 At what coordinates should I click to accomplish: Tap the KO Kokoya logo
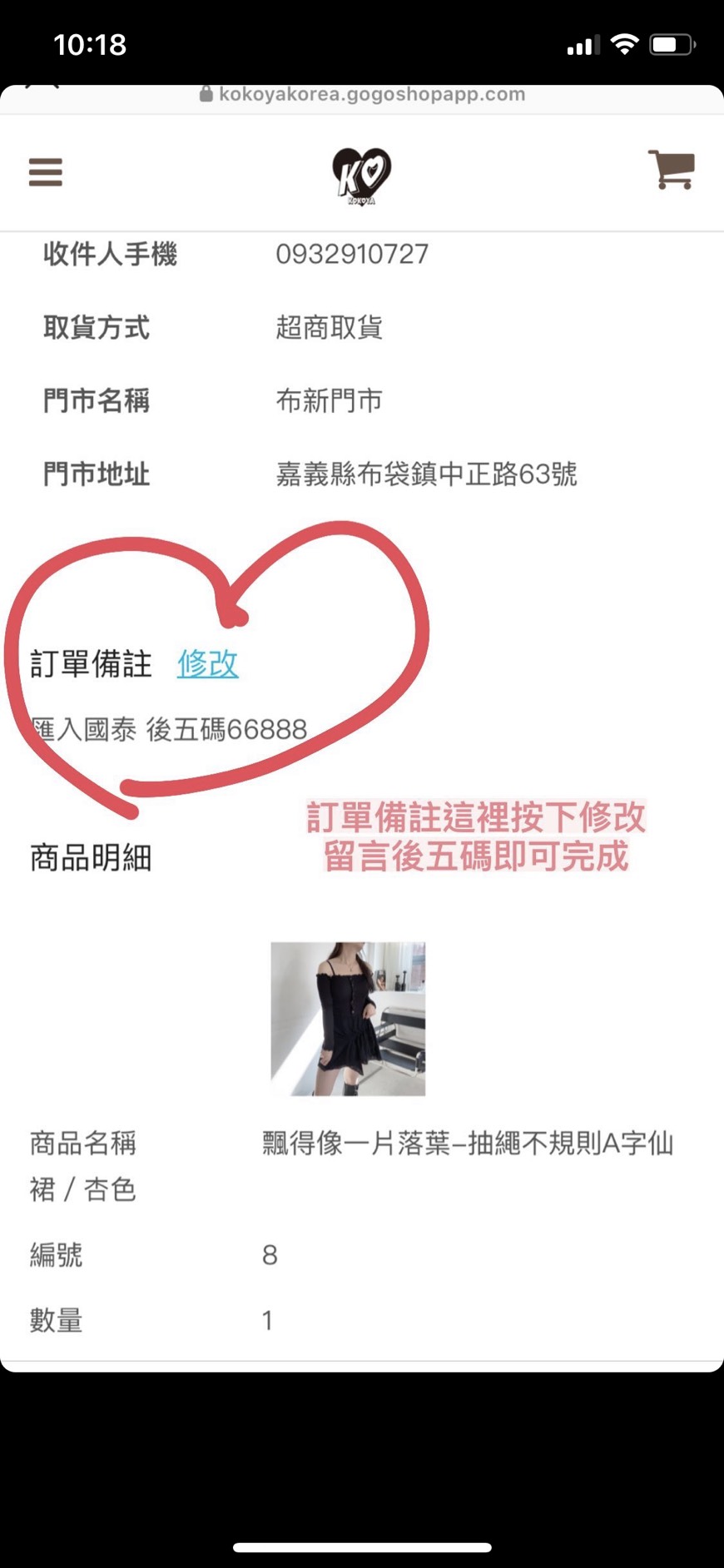362,176
